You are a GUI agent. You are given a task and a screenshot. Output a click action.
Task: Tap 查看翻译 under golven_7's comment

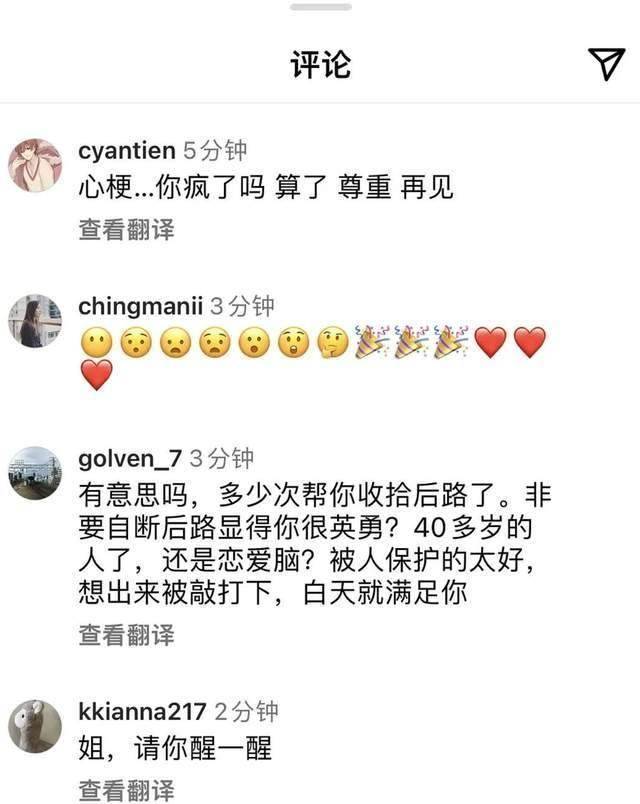(126, 634)
